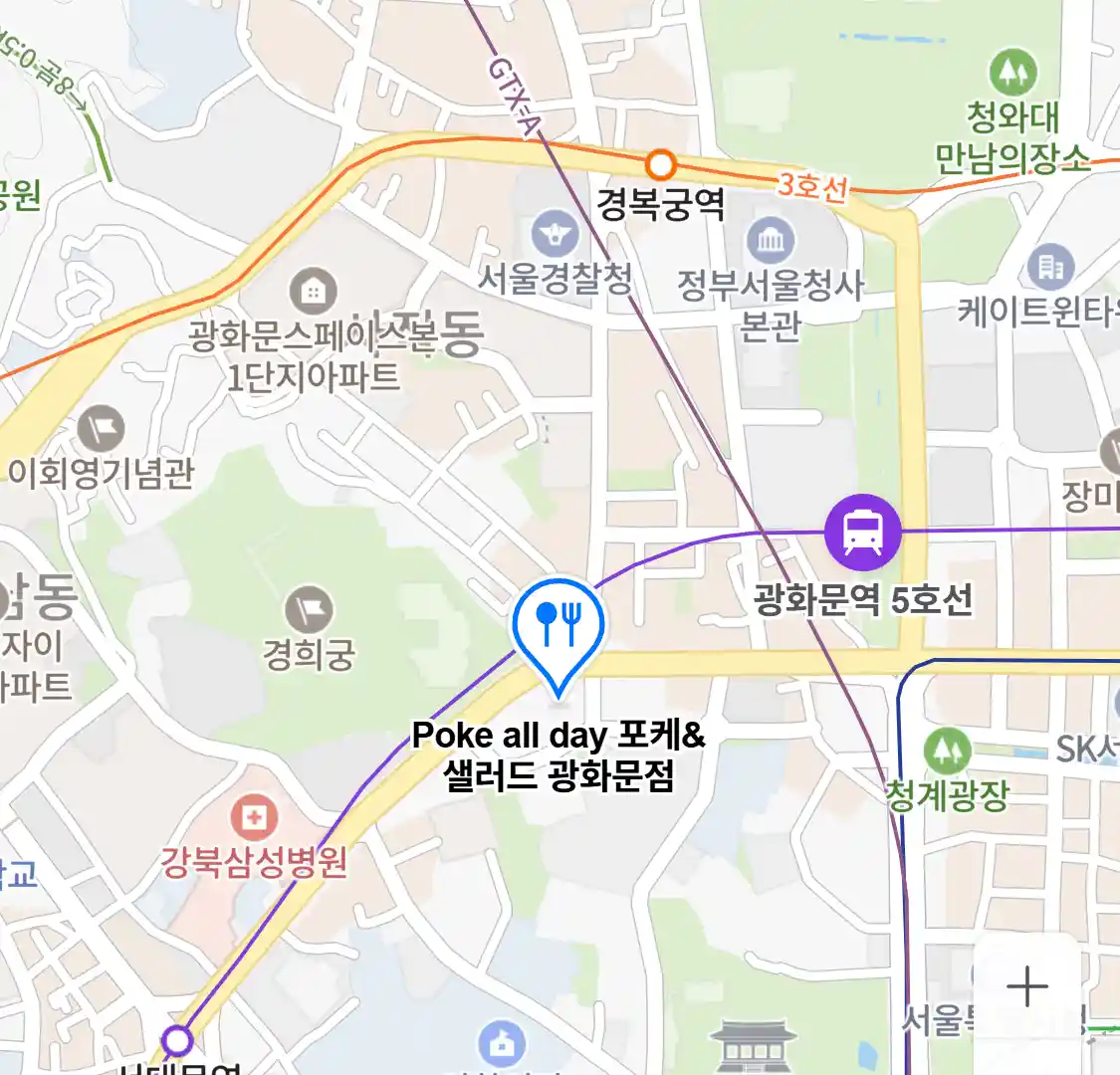The width and height of the screenshot is (1120, 1075).
Task: Zoom in with the plus button
Action: (x=1026, y=987)
